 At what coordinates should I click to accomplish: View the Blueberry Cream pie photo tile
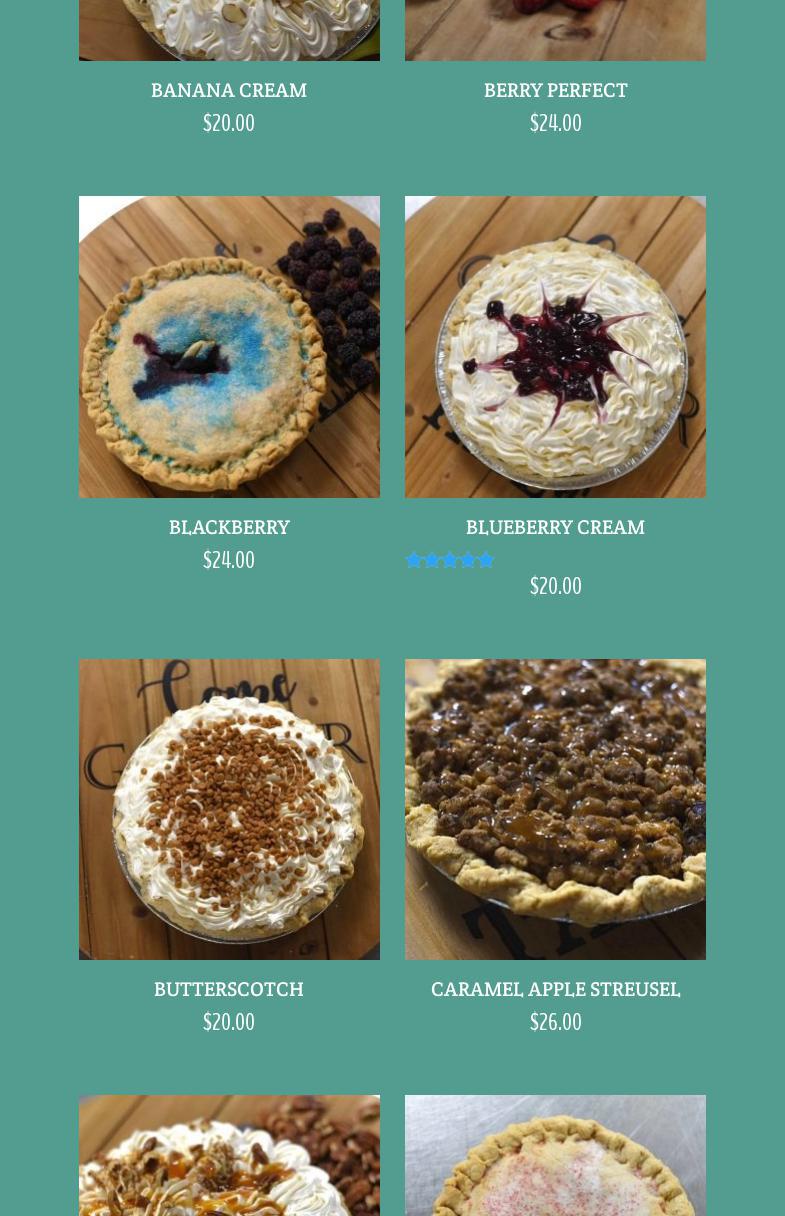pos(555,346)
